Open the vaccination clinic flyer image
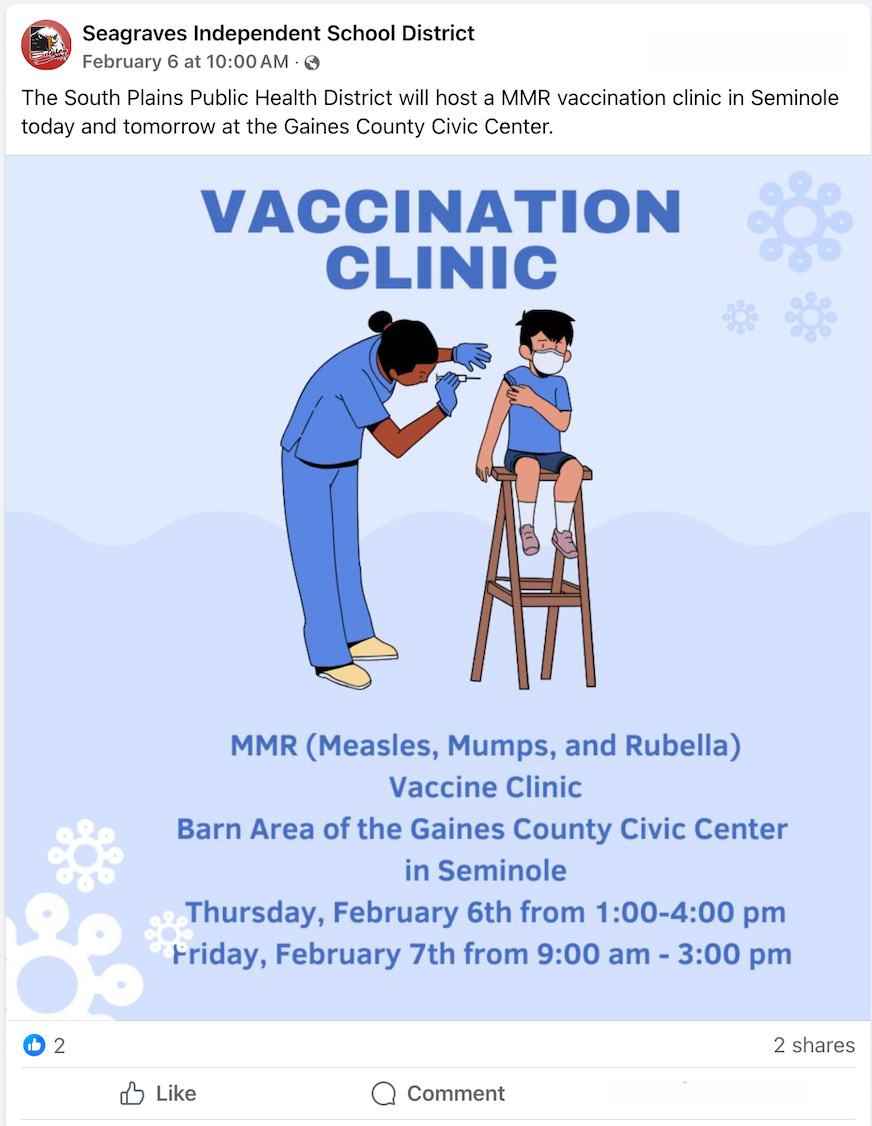 point(437,587)
